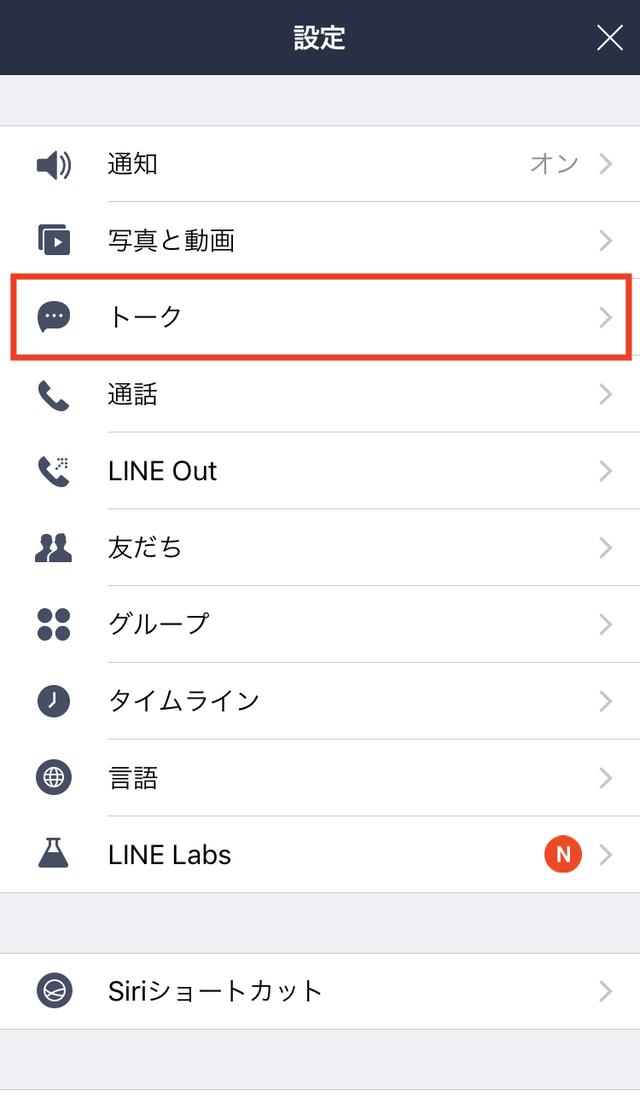Image resolution: width=640 pixels, height=1103 pixels.
Task: Open LINE Labs
Action: (320, 854)
